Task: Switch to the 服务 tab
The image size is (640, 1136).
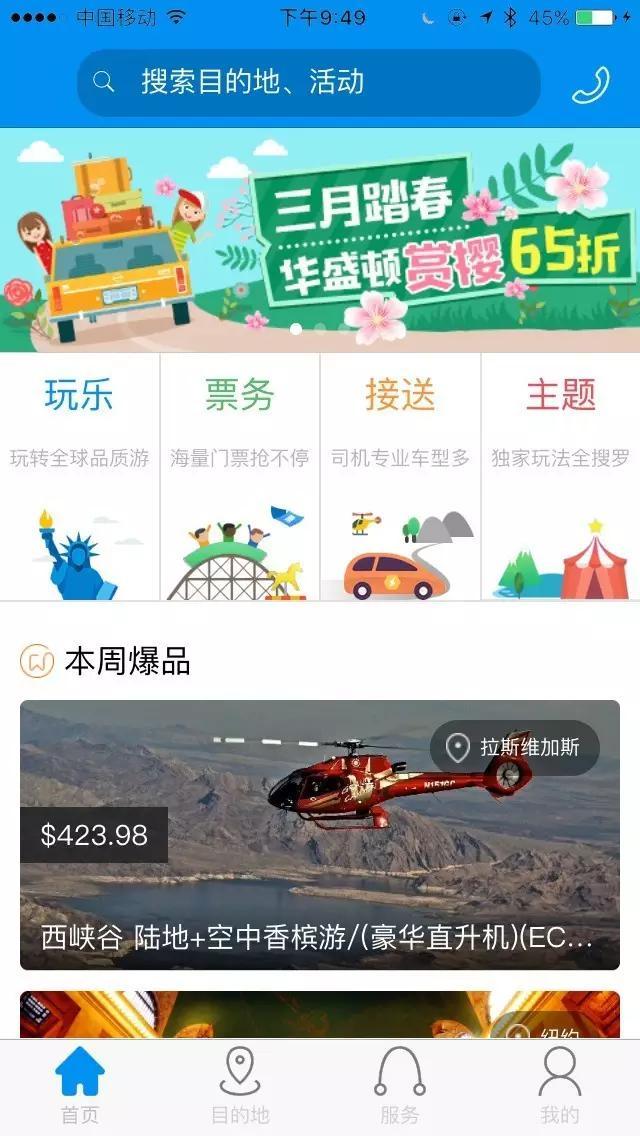Action: click(x=399, y=1087)
